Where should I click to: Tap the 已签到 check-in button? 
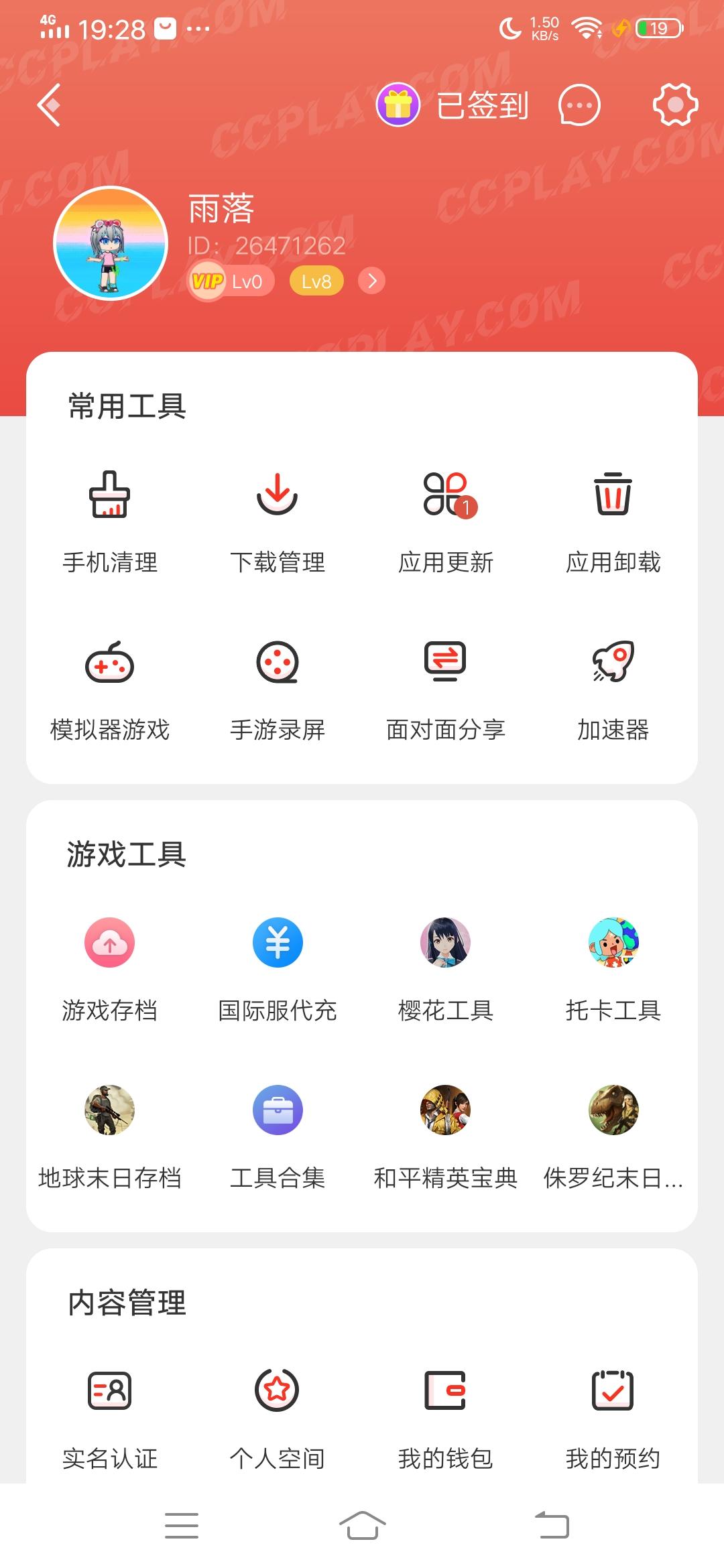[453, 105]
